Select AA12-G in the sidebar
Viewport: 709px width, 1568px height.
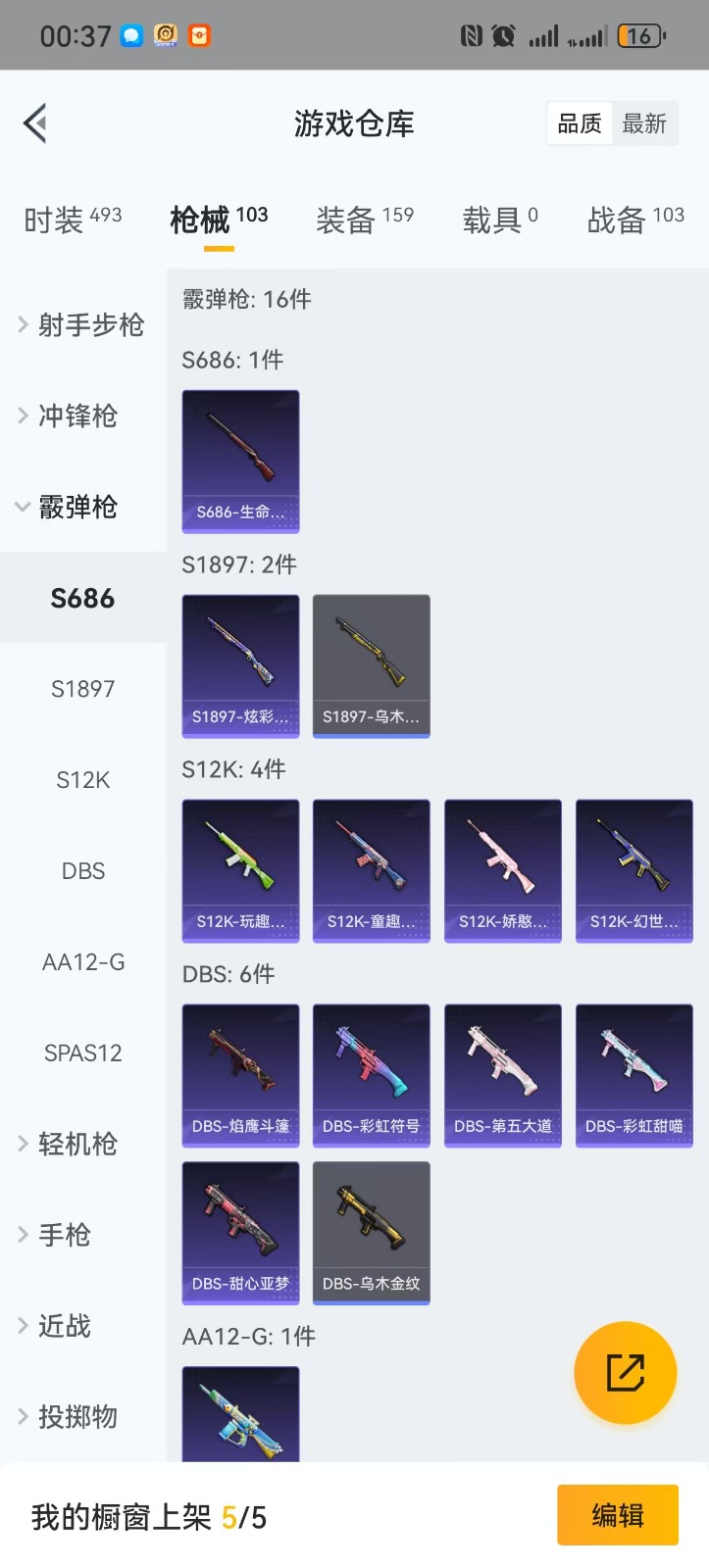83,962
